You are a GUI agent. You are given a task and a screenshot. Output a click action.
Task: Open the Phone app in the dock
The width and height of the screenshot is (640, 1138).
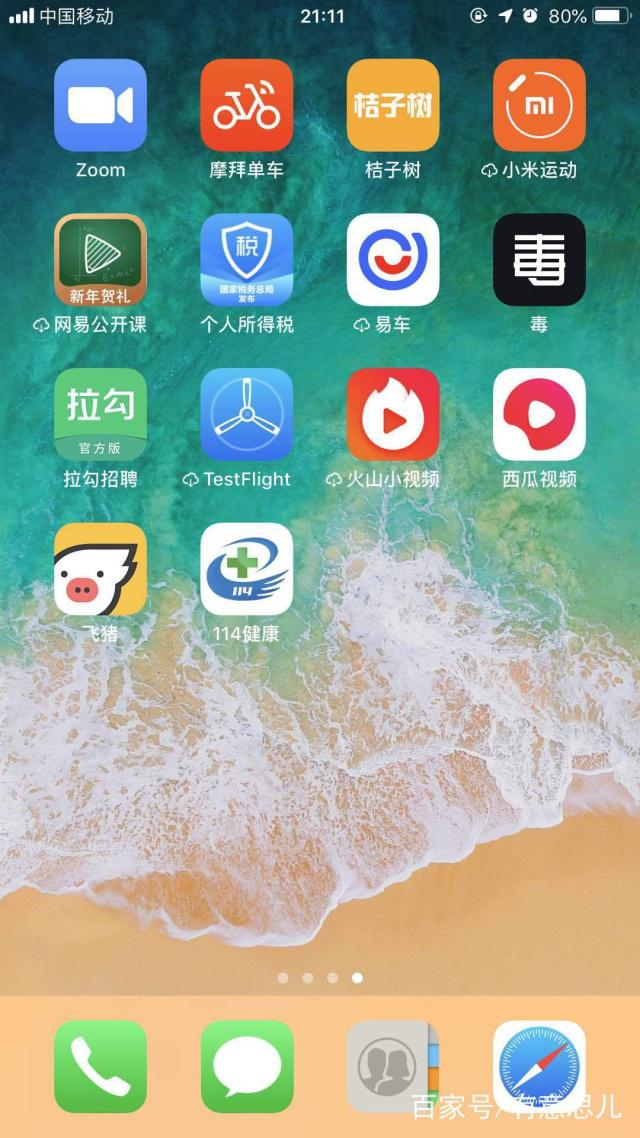100,1066
